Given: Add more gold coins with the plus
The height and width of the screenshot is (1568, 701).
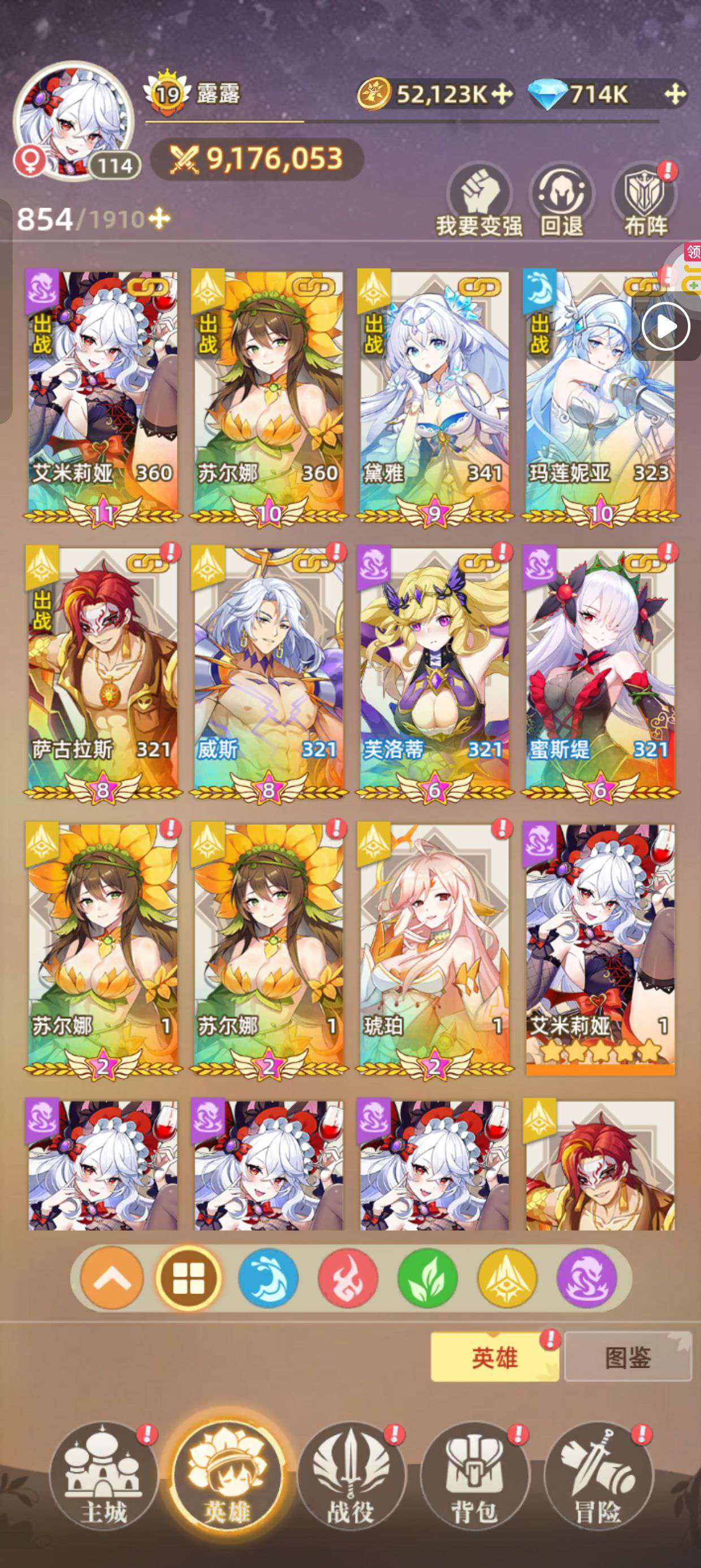Looking at the screenshot, I should [x=502, y=94].
